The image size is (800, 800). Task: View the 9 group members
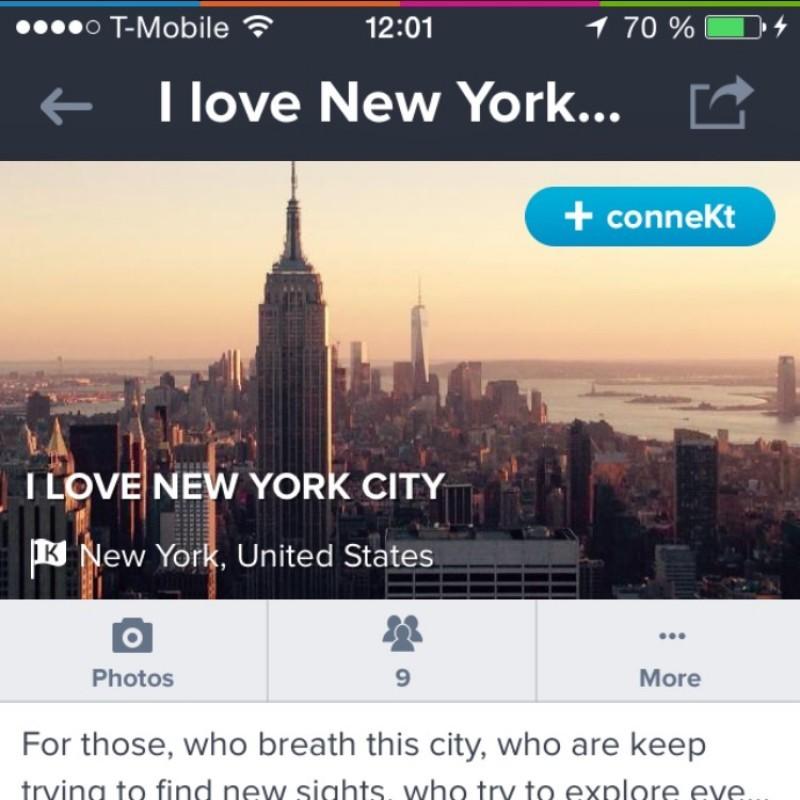(x=402, y=652)
